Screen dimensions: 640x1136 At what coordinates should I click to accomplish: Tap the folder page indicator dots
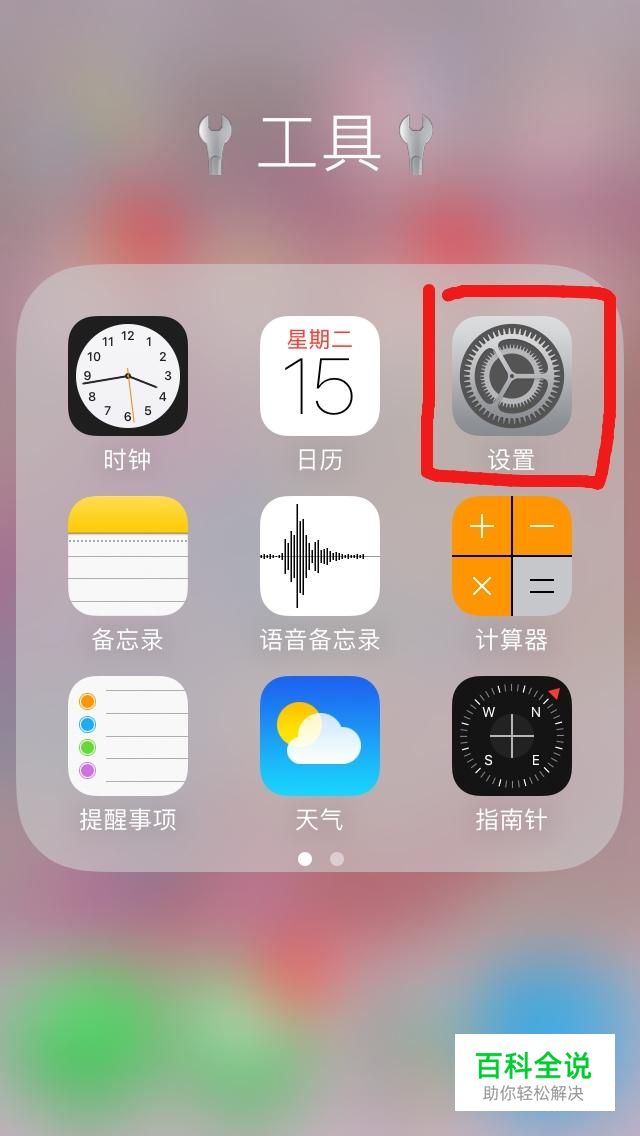(x=321, y=858)
